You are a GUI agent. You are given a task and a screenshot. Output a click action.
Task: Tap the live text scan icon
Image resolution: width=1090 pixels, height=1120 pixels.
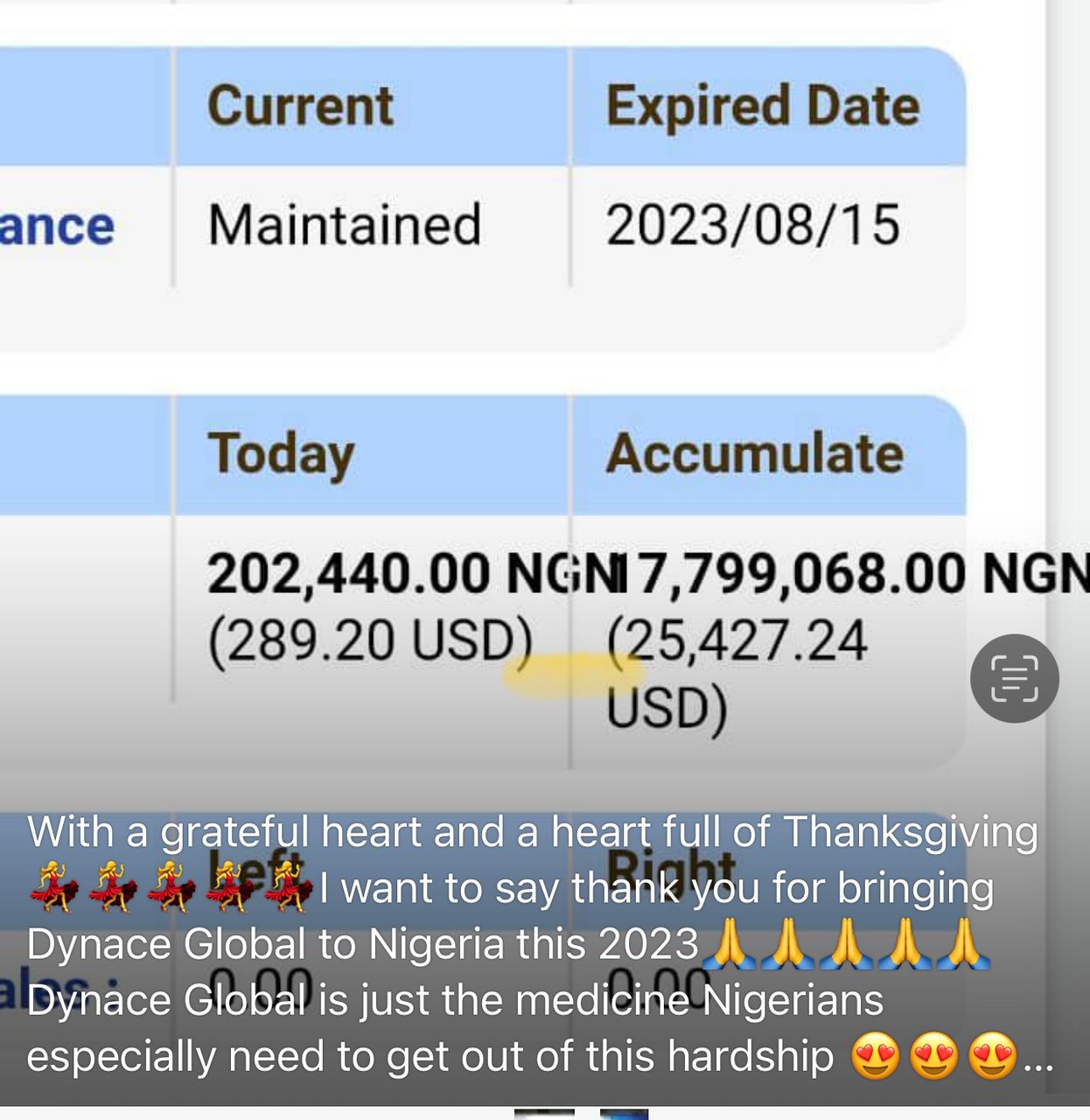[1014, 678]
